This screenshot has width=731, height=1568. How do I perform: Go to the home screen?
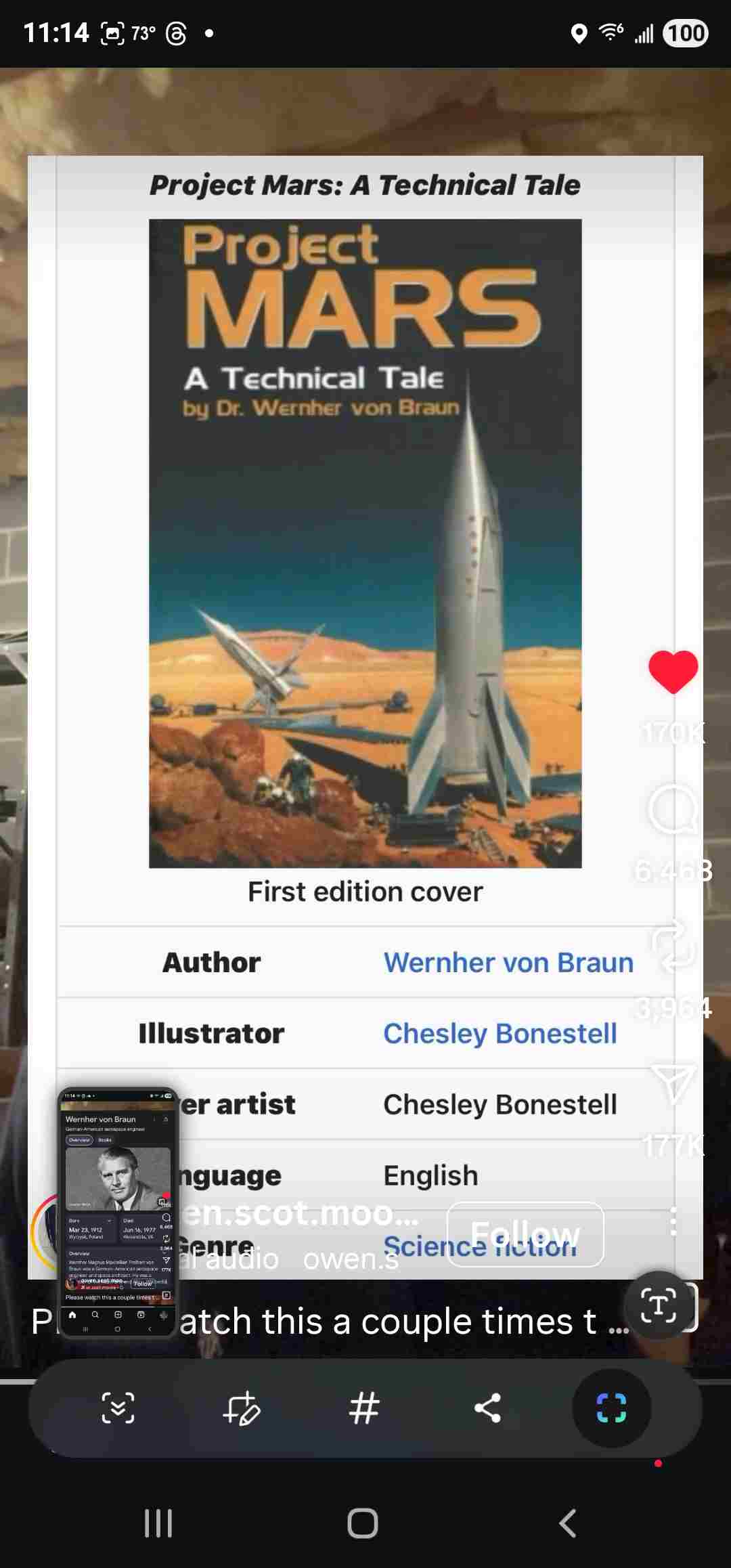[363, 1523]
